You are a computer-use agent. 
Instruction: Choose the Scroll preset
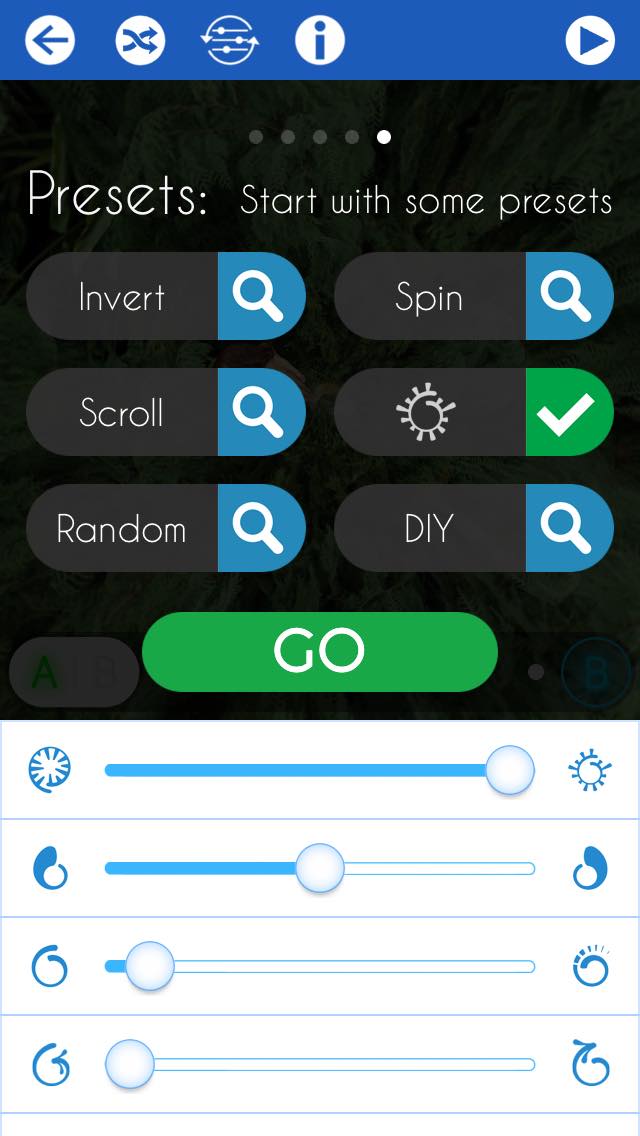(x=122, y=412)
